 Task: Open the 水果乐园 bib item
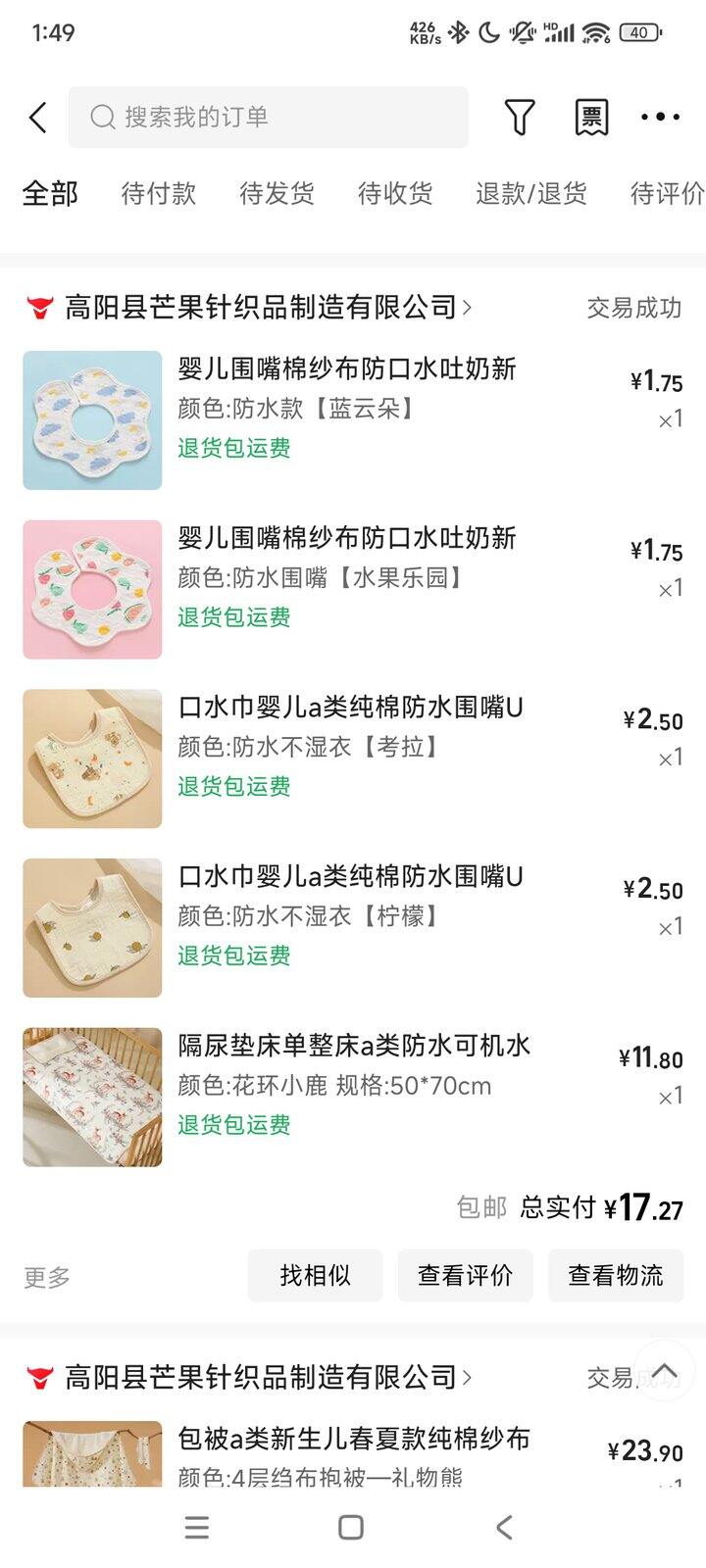(346, 538)
